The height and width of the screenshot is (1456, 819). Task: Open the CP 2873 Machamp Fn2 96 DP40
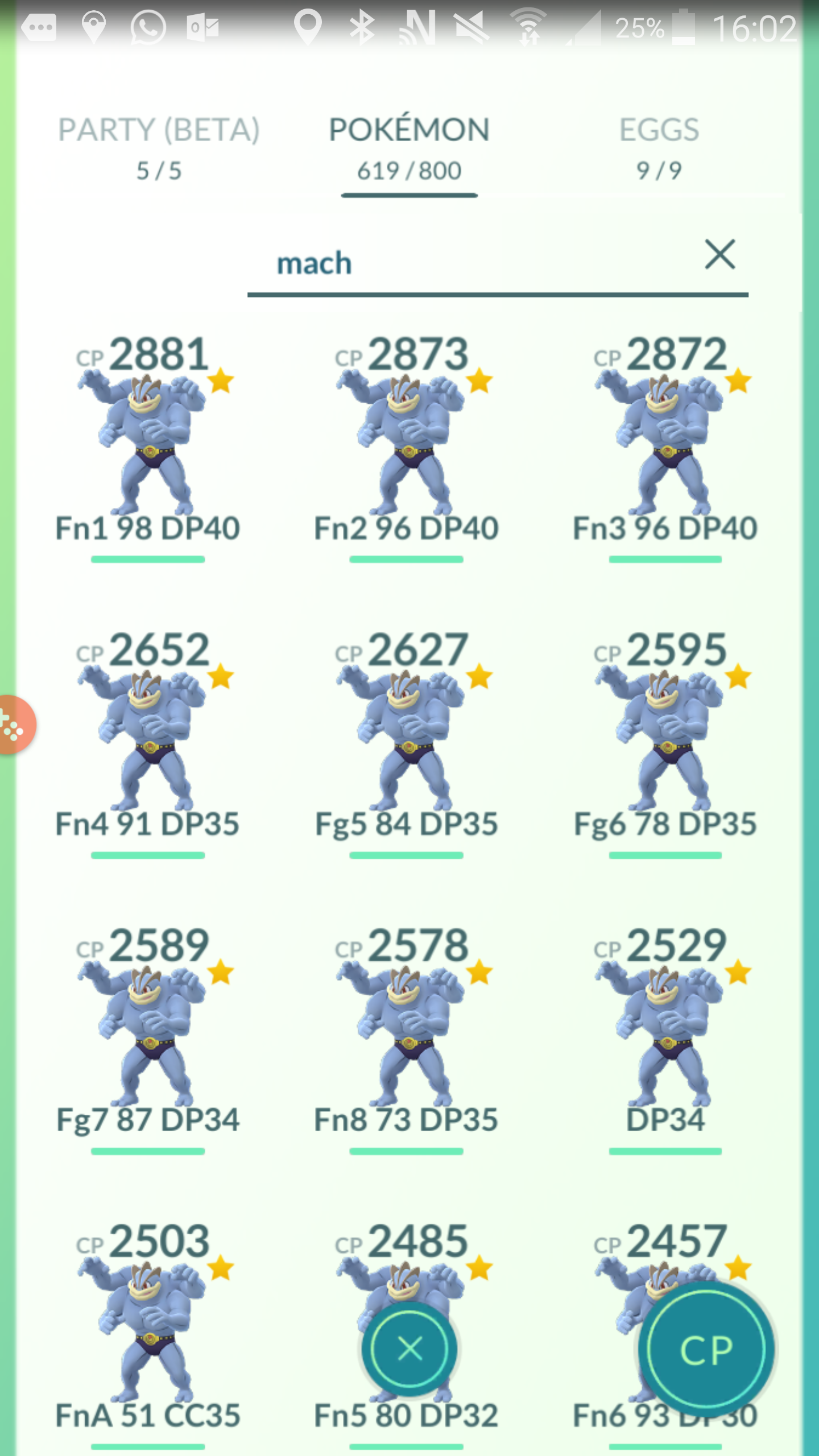coord(406,444)
